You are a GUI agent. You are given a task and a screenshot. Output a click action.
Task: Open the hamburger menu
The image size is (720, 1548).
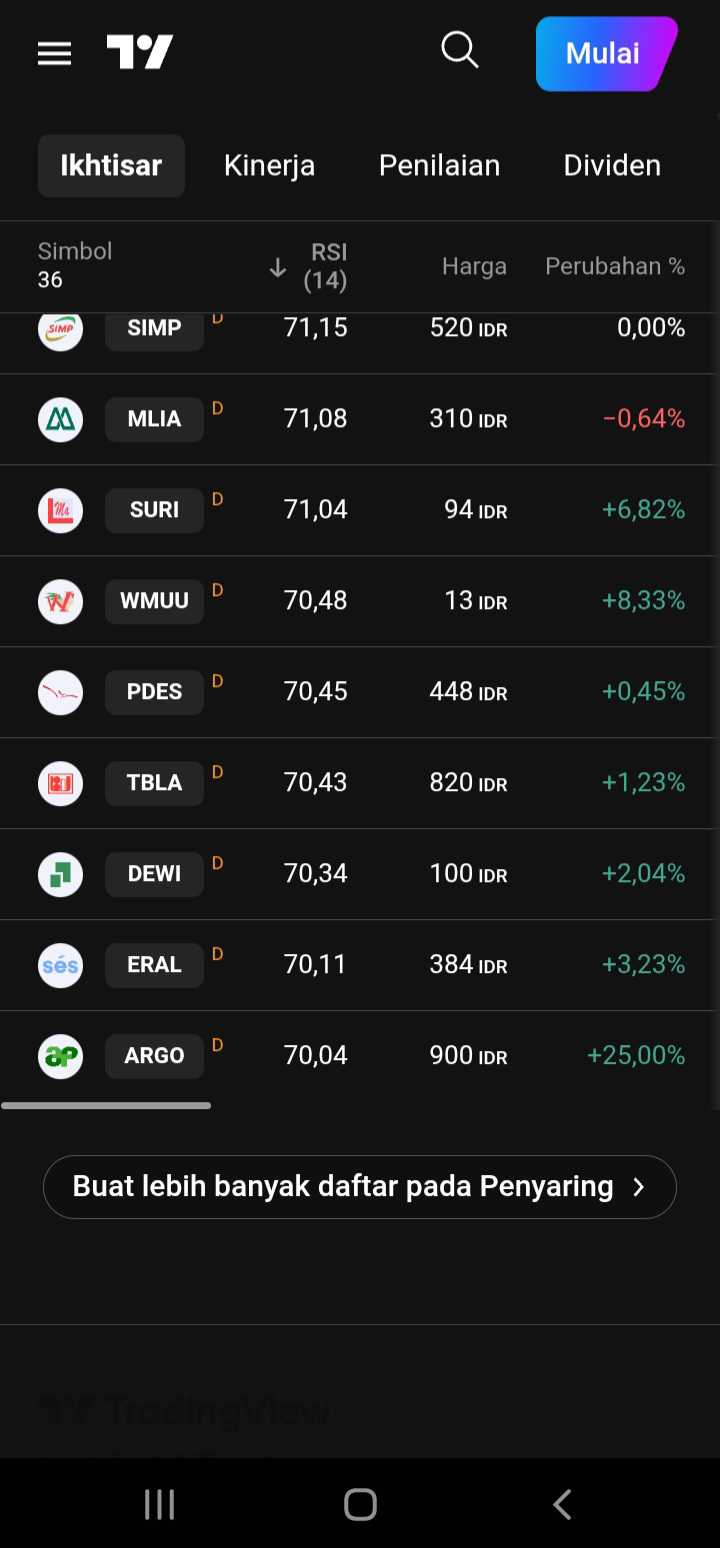click(x=54, y=53)
